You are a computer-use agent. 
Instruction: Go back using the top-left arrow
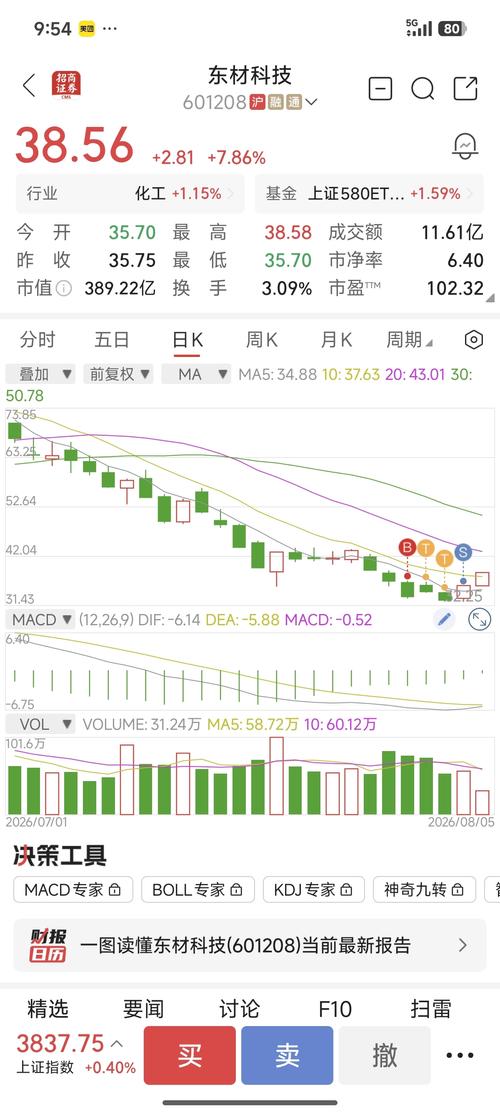coord(29,86)
